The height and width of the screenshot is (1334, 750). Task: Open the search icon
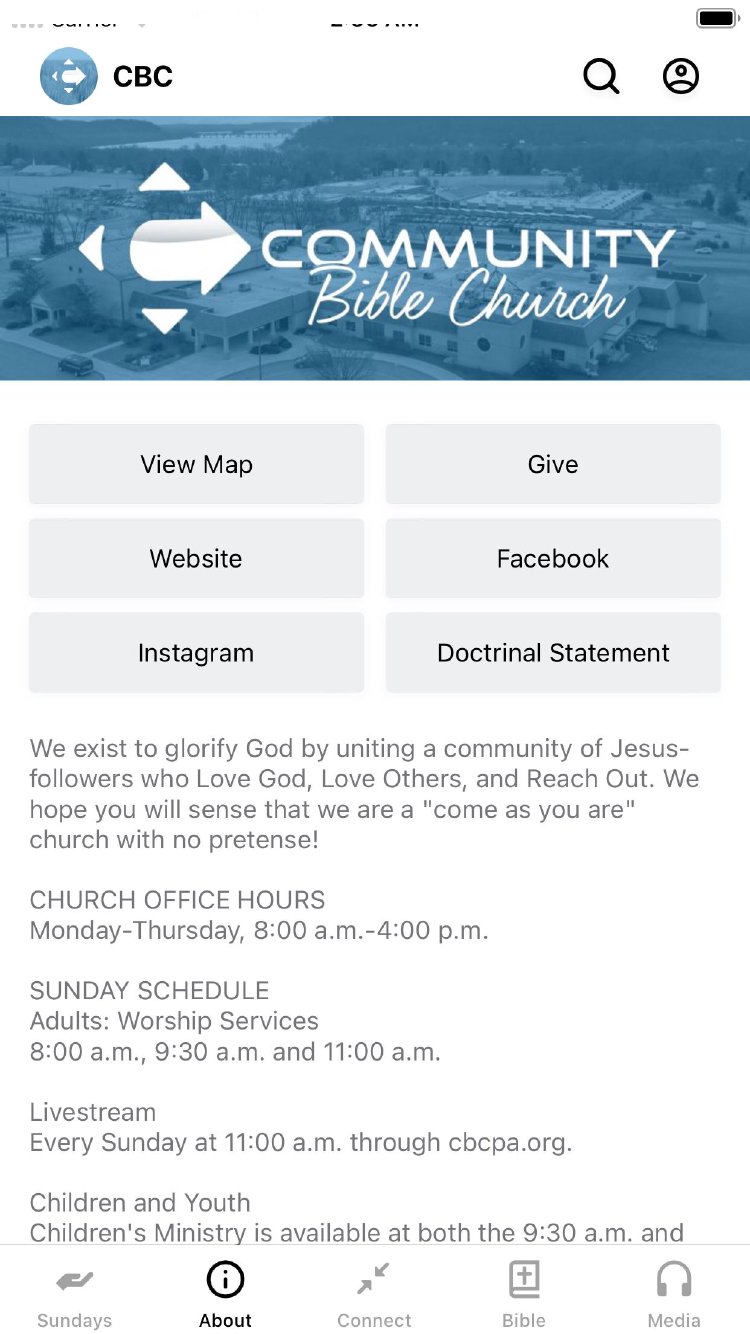coord(601,76)
